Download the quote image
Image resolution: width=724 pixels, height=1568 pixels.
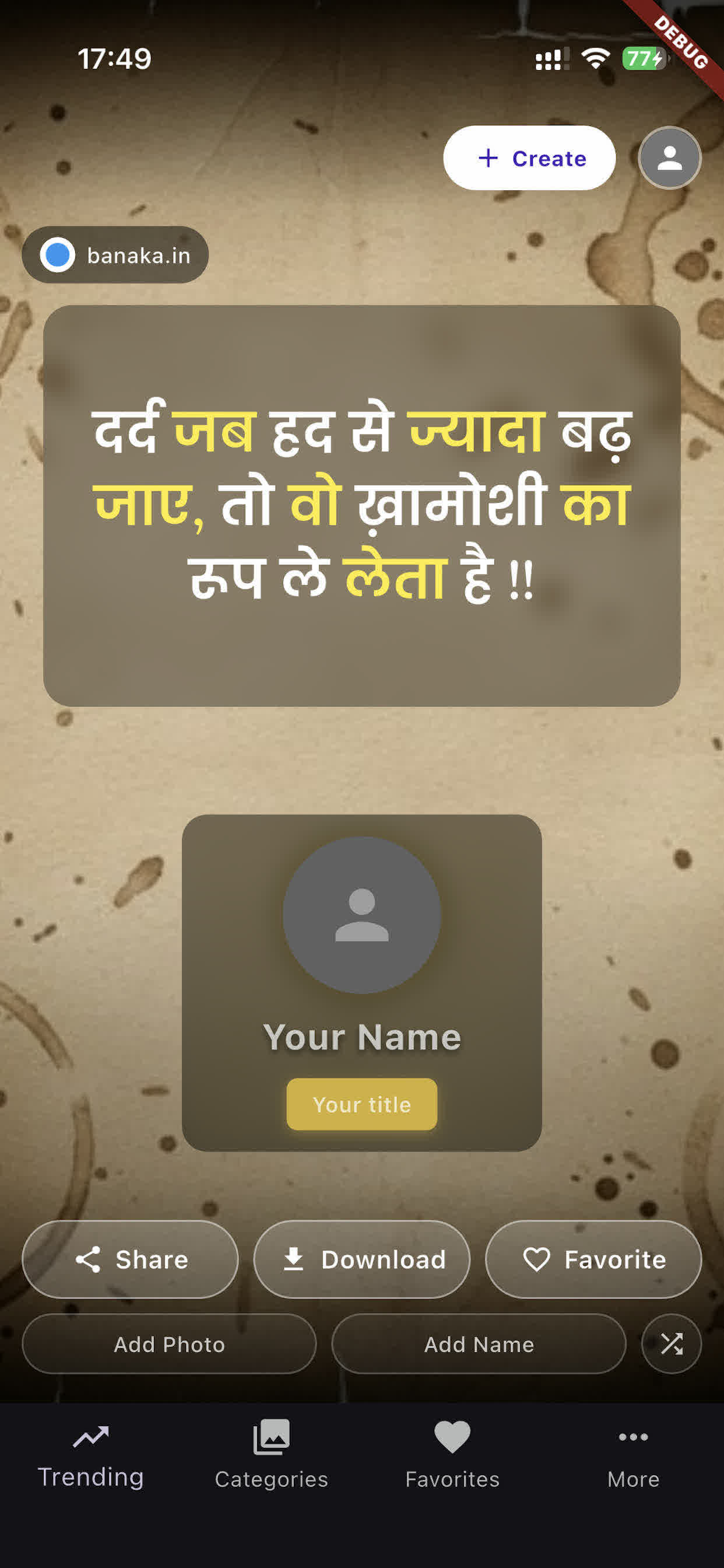(x=362, y=1259)
